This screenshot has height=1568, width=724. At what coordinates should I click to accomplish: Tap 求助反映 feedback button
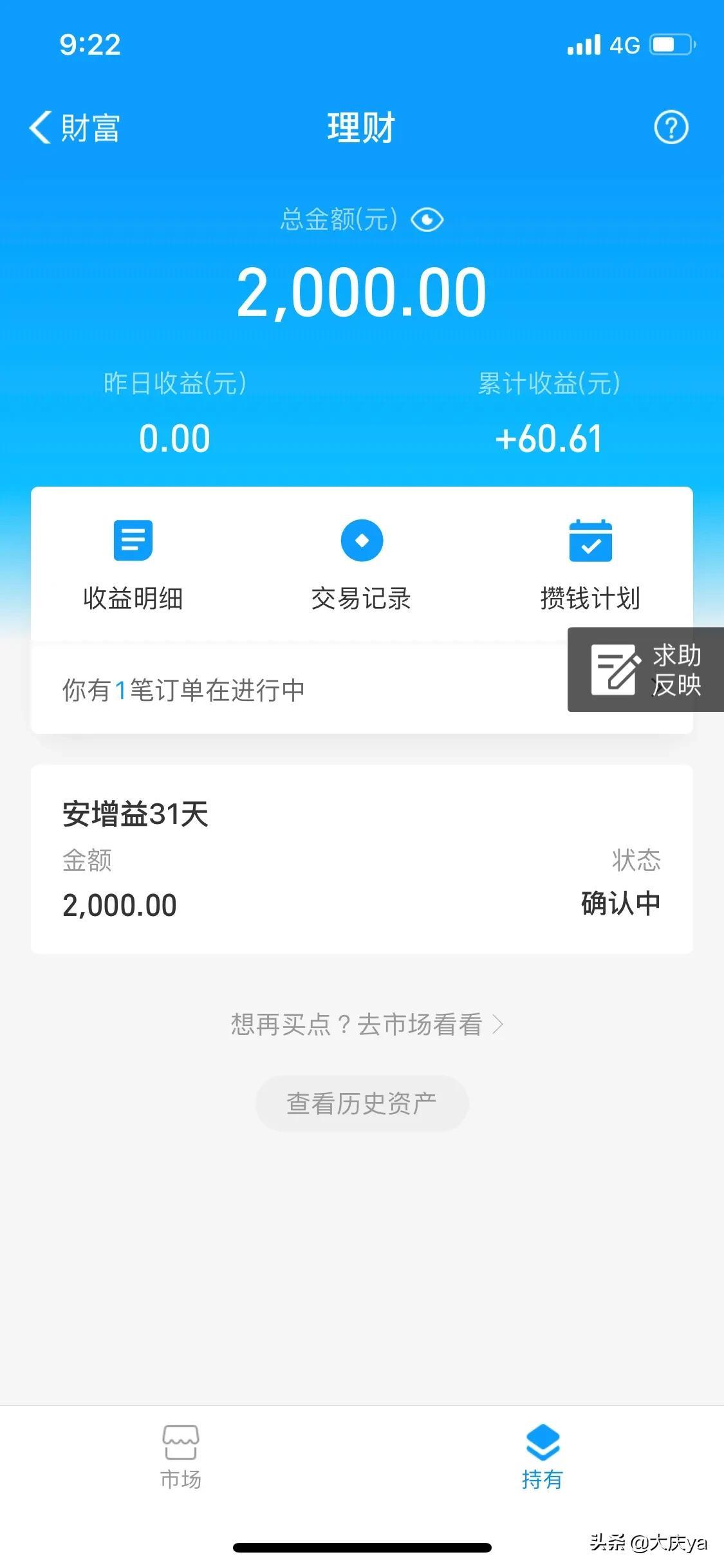(x=646, y=669)
